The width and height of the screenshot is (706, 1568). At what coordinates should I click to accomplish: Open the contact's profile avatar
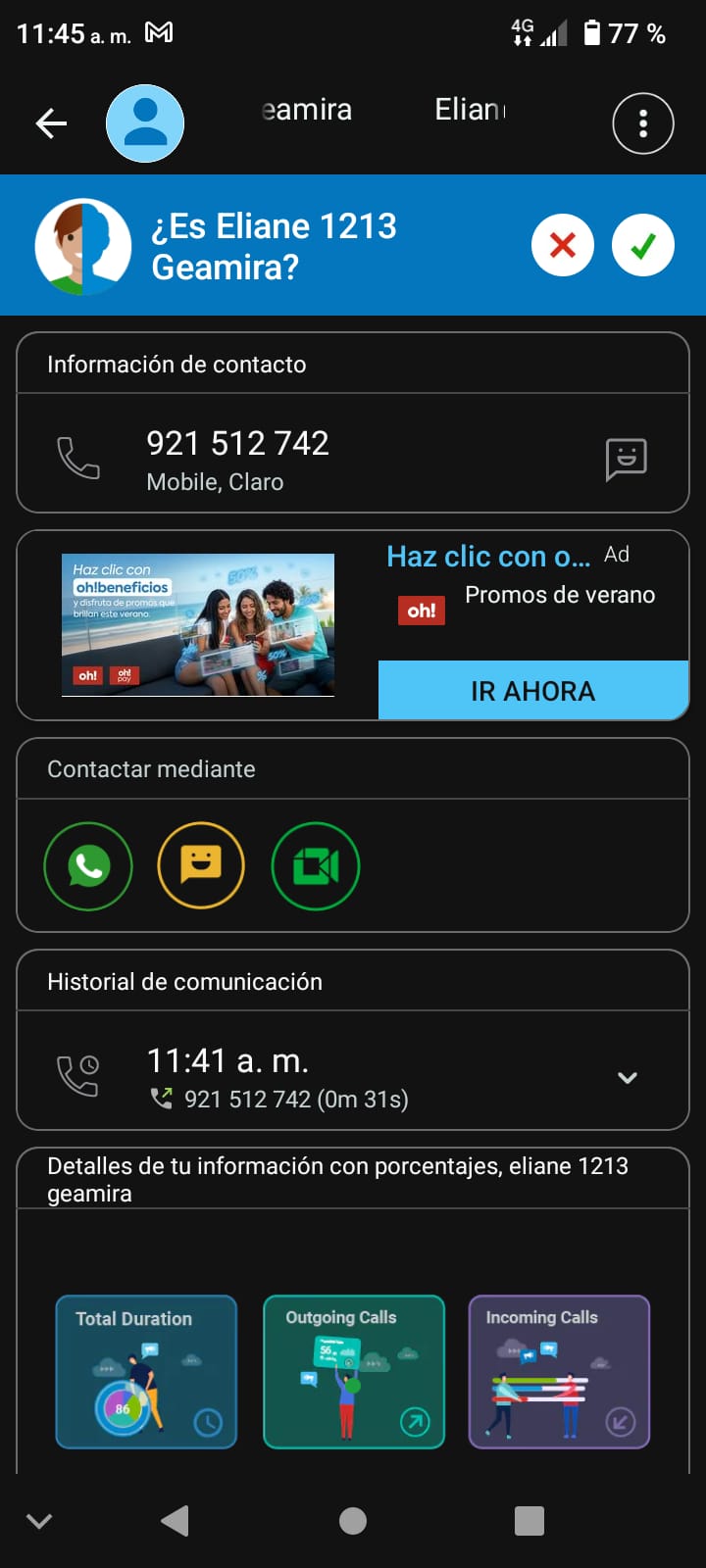(x=145, y=123)
